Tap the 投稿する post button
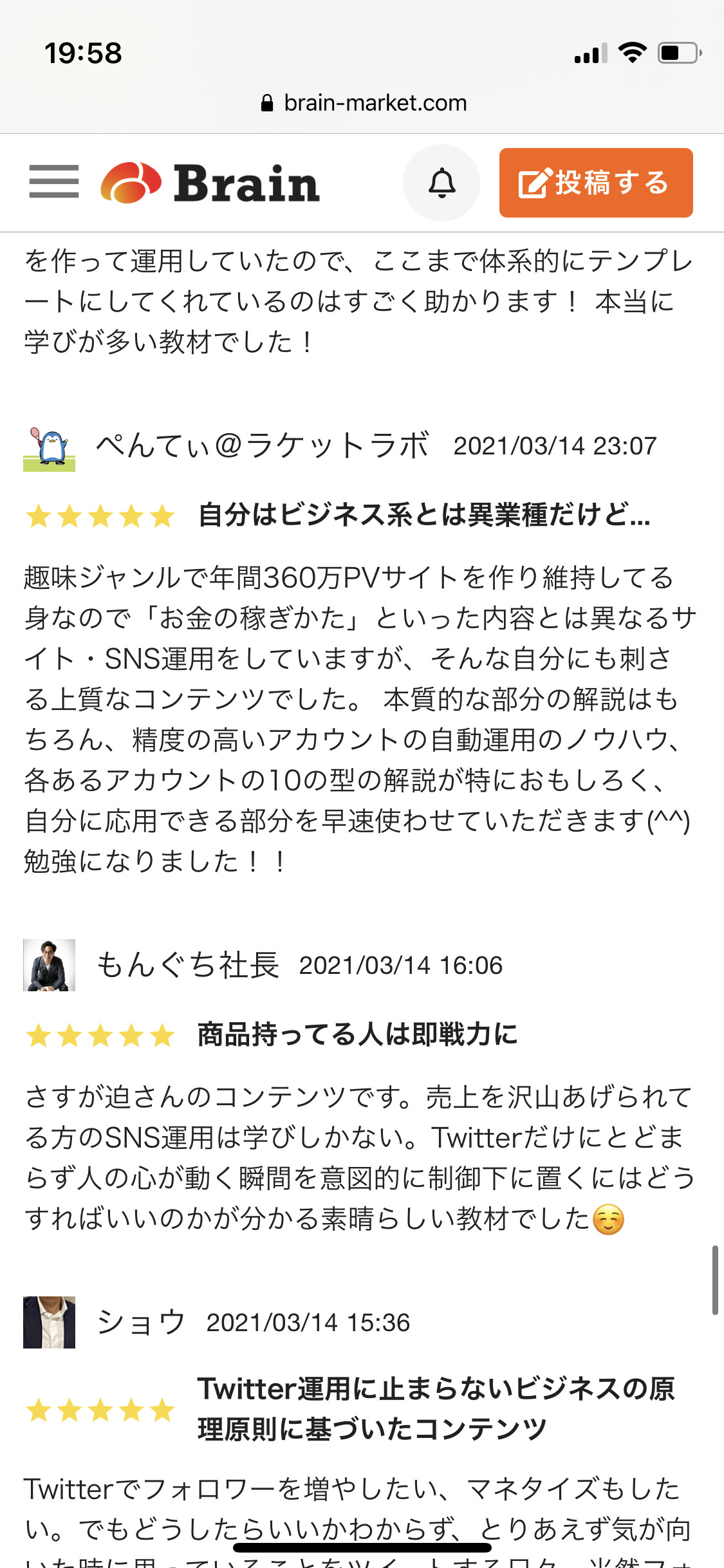The height and width of the screenshot is (1568, 724). (x=596, y=183)
